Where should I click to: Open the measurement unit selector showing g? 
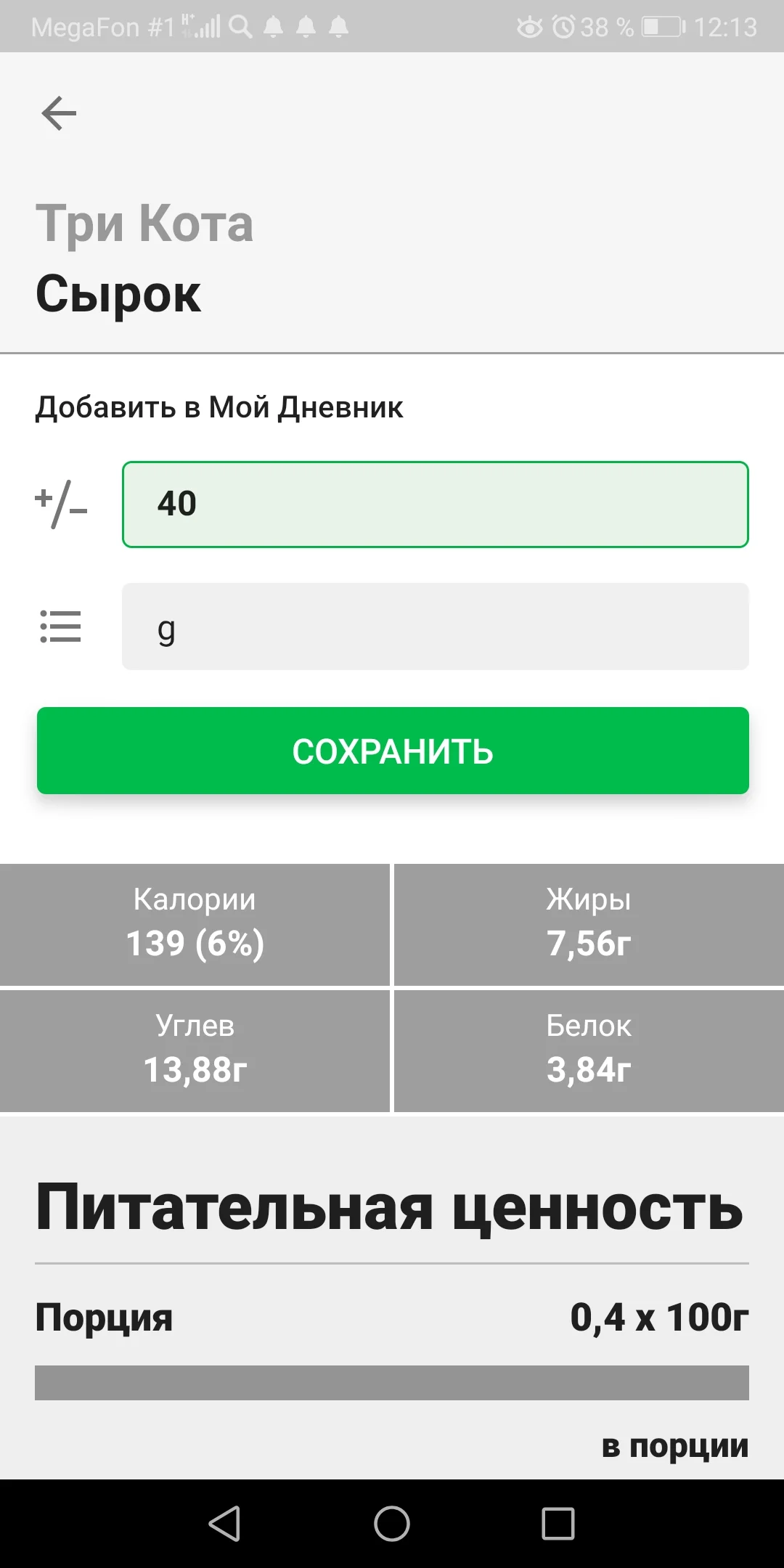(434, 627)
